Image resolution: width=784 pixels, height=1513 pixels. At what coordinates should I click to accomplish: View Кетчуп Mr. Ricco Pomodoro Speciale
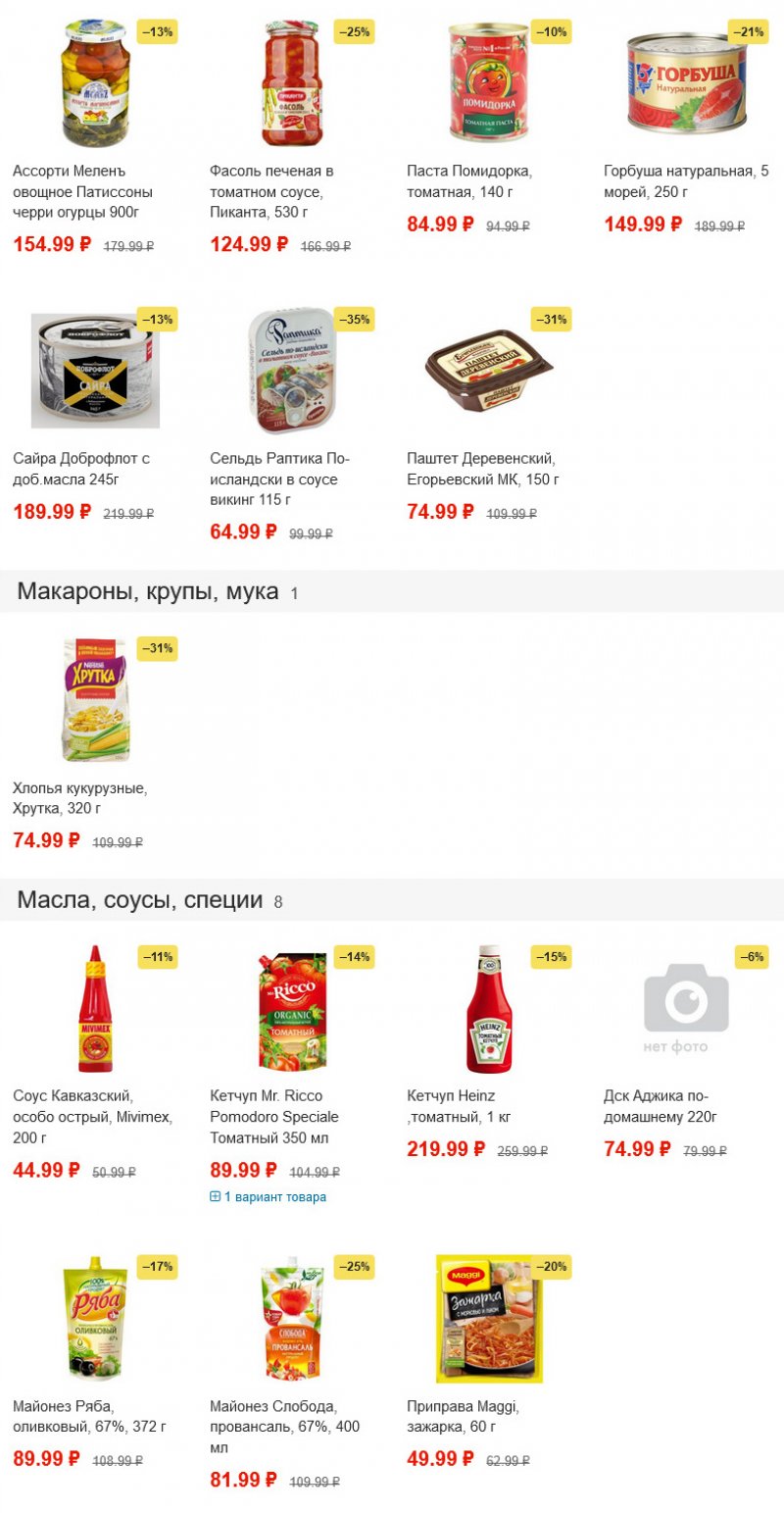tap(274, 1116)
